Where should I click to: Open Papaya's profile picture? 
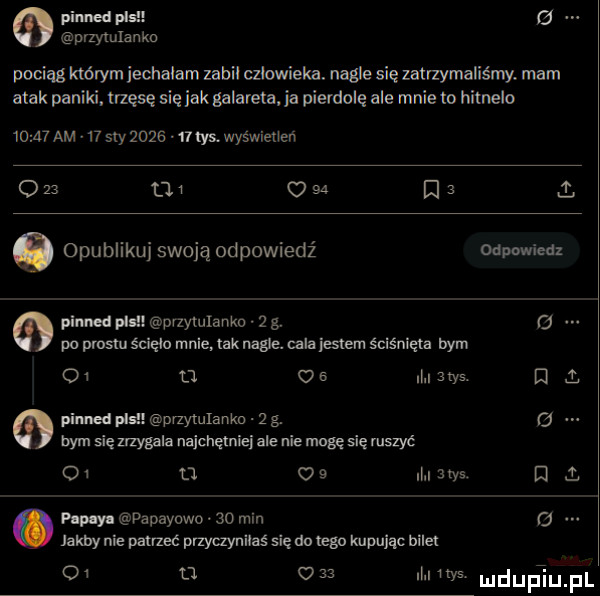click(x=31, y=527)
